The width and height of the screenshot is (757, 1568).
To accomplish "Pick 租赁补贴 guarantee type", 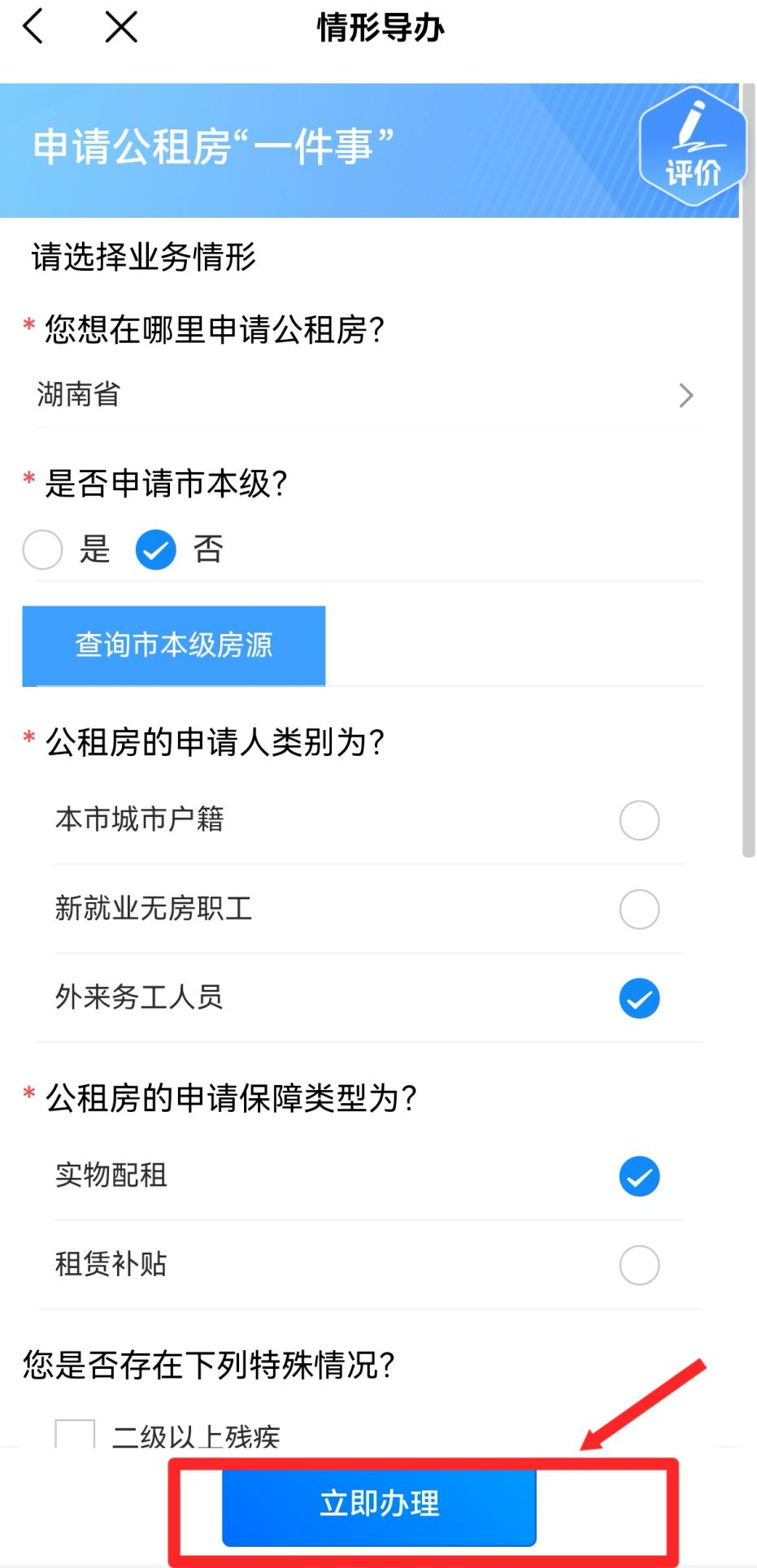I will coord(639,1265).
